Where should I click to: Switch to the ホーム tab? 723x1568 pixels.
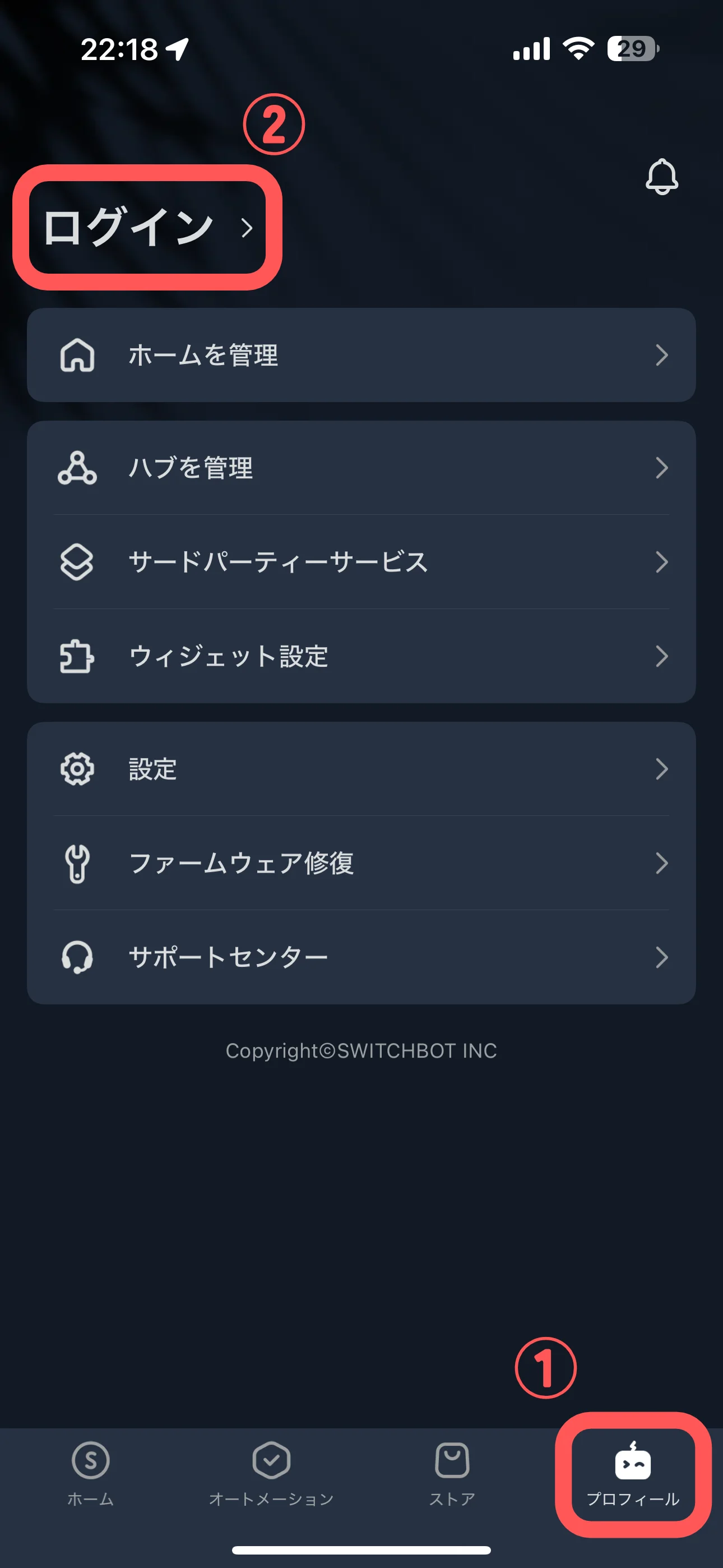91,1473
